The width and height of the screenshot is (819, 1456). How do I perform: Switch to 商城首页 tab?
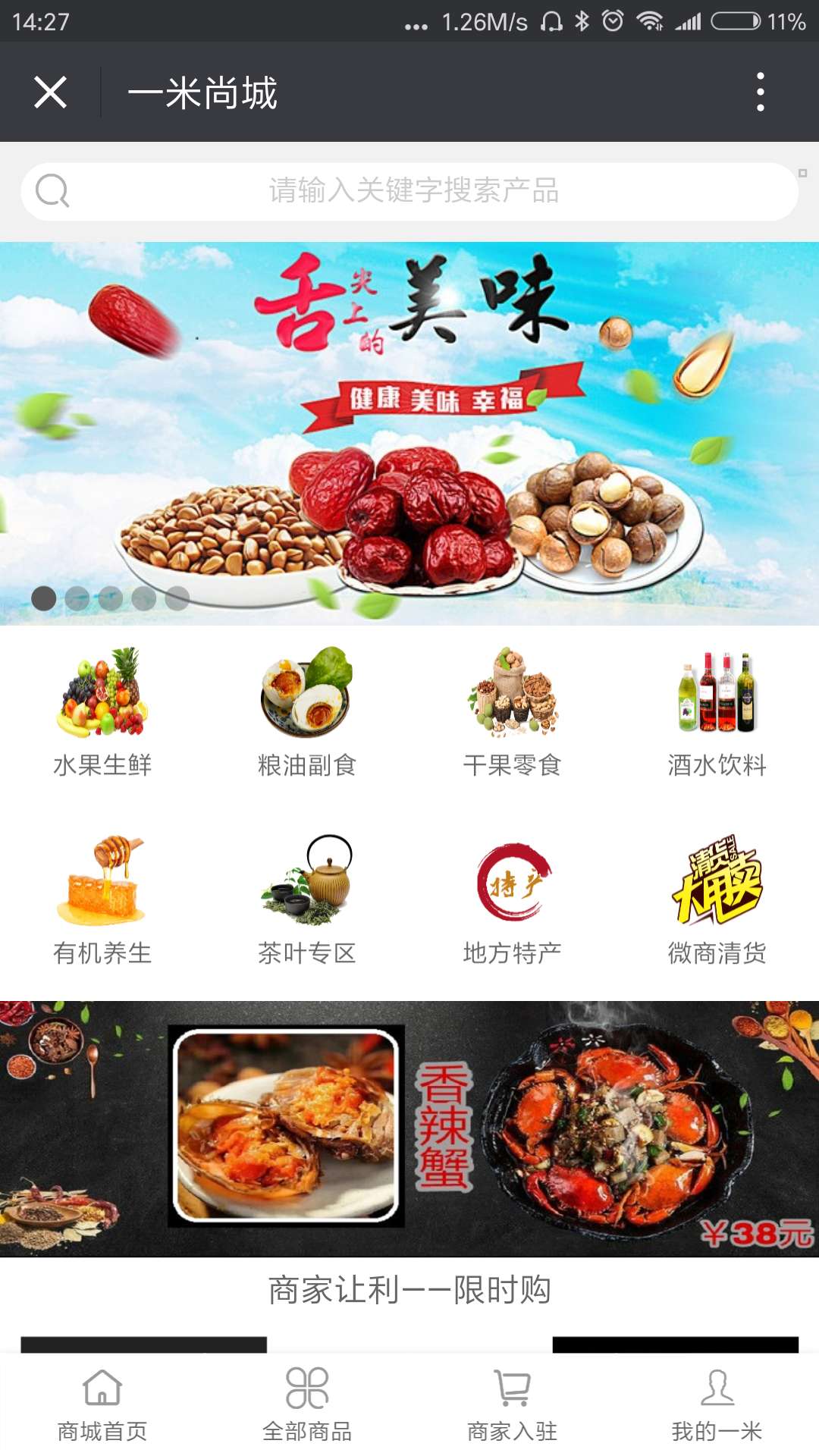pyautogui.click(x=102, y=1404)
